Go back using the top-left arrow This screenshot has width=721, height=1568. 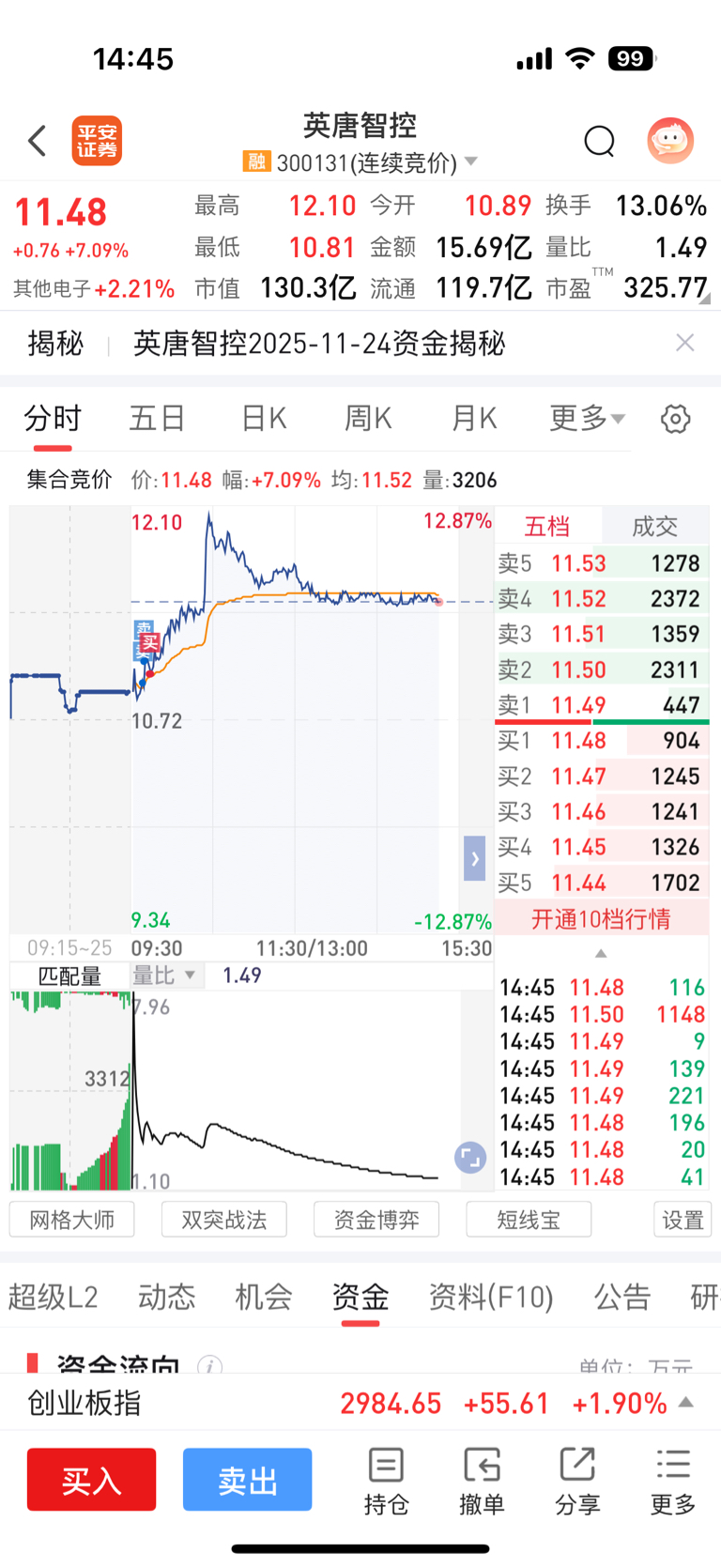[x=38, y=142]
